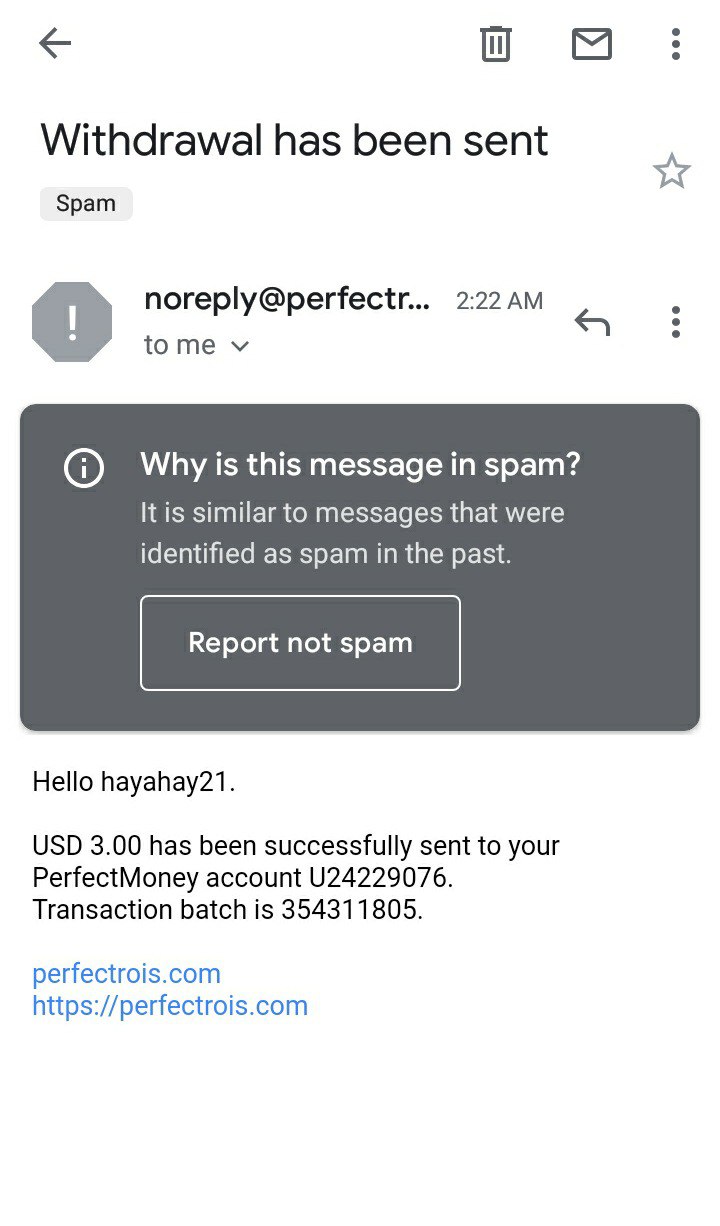This screenshot has width=720, height=1226.
Task: Open the perfectrois.com link
Action: [x=126, y=973]
